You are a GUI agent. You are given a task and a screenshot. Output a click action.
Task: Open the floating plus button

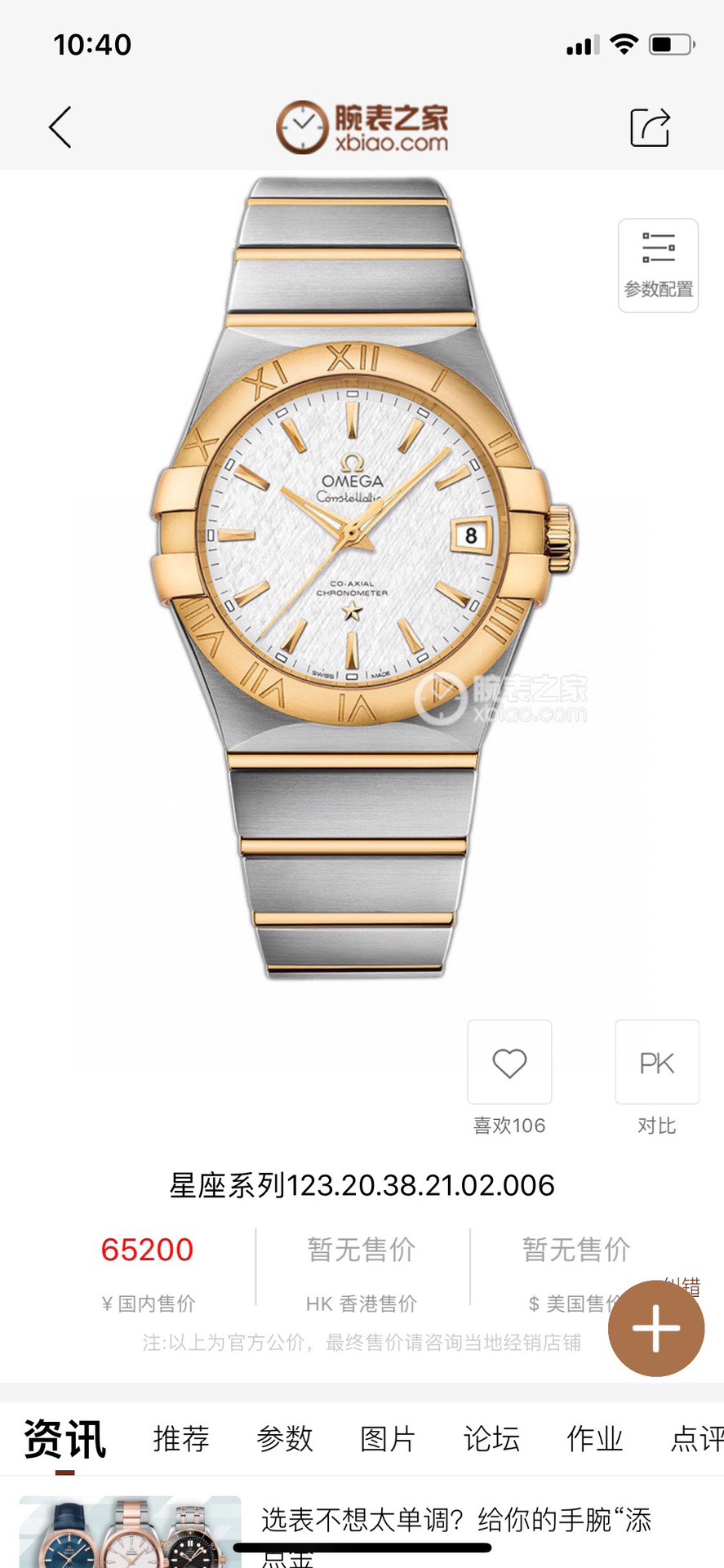click(656, 1328)
